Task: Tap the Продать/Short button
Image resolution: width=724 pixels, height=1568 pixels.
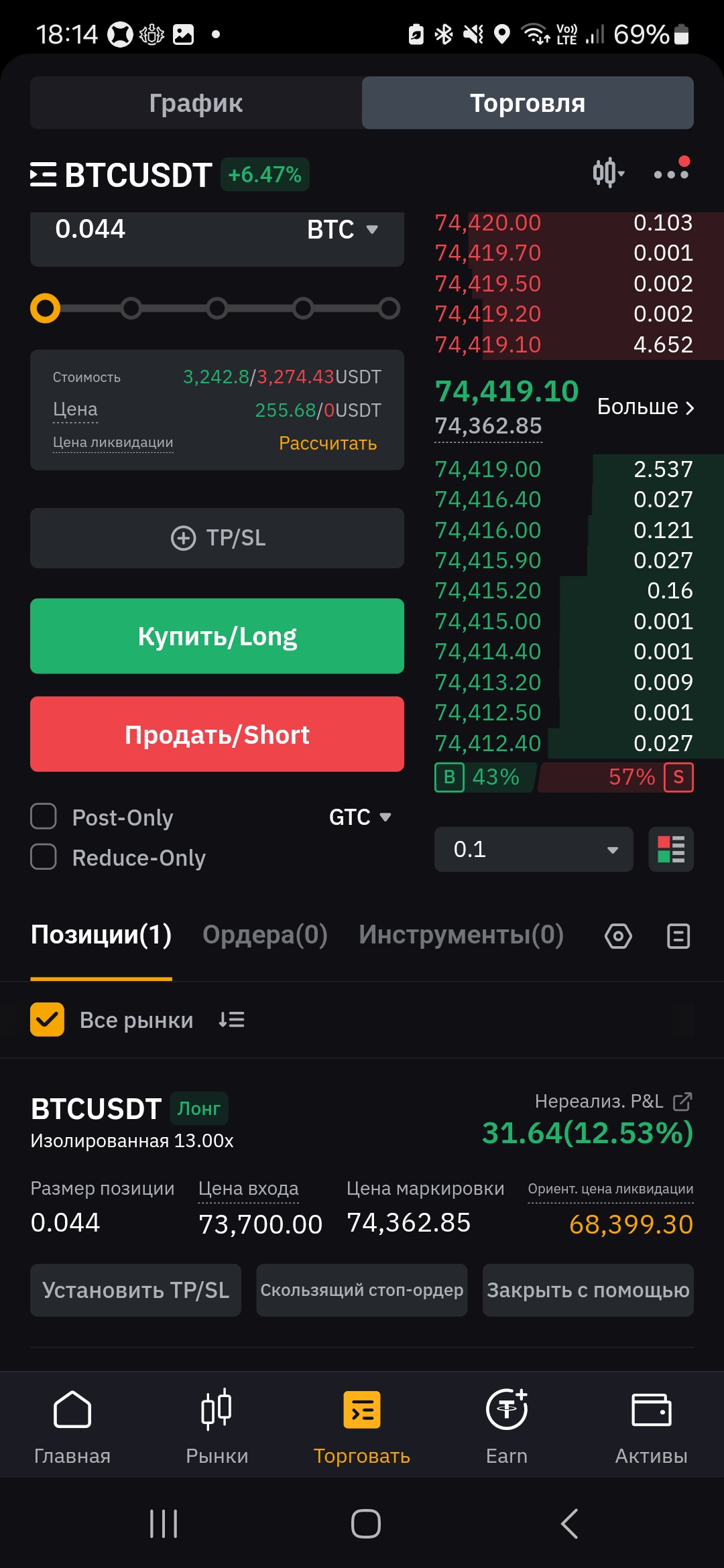Action: (217, 734)
